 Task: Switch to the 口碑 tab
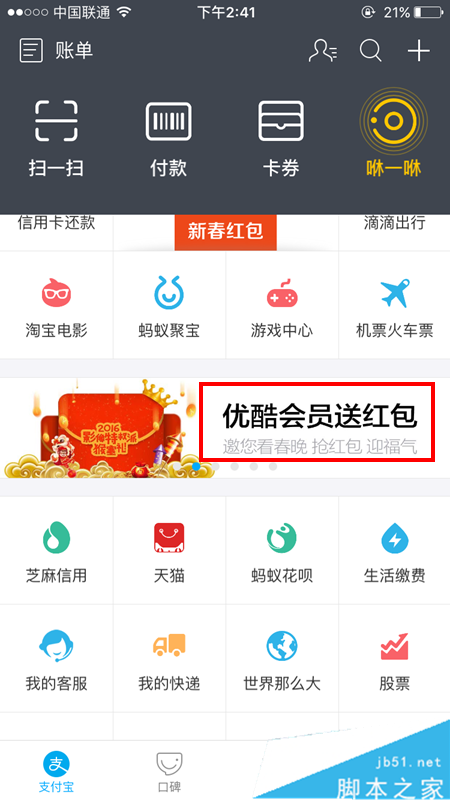tap(169, 771)
